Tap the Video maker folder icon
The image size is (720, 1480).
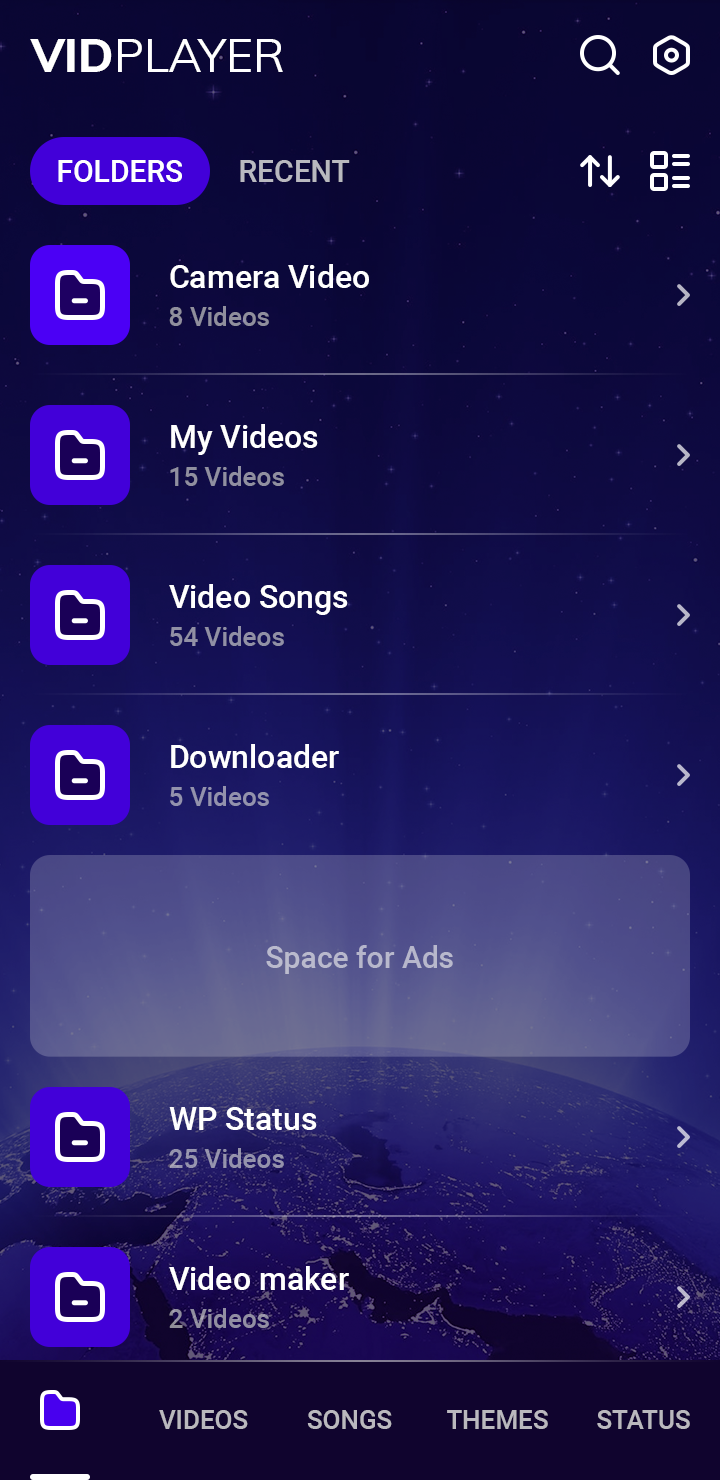pyautogui.click(x=80, y=1298)
